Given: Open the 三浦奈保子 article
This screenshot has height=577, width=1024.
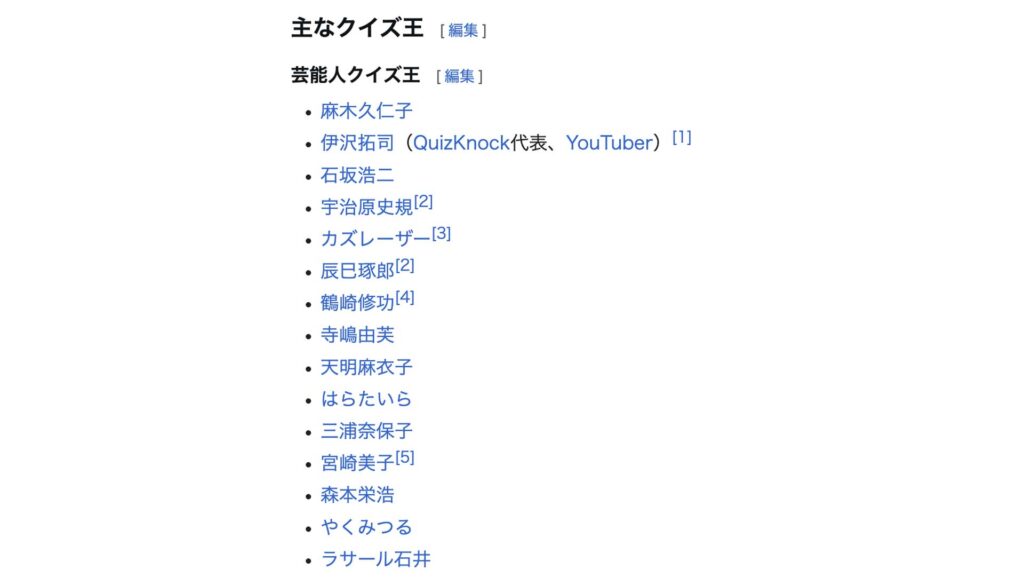Looking at the screenshot, I should pos(366,431).
